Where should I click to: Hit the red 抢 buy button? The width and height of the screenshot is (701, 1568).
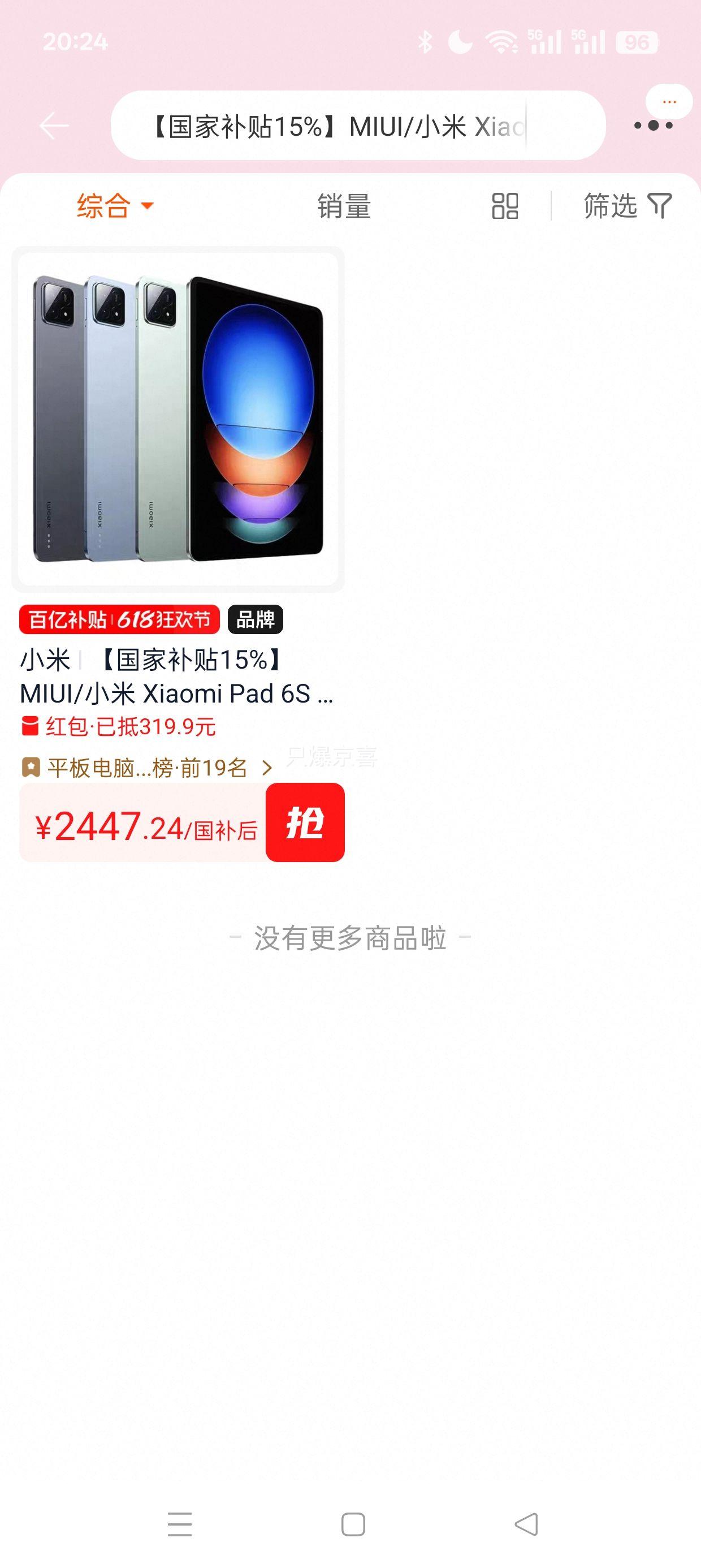(305, 822)
